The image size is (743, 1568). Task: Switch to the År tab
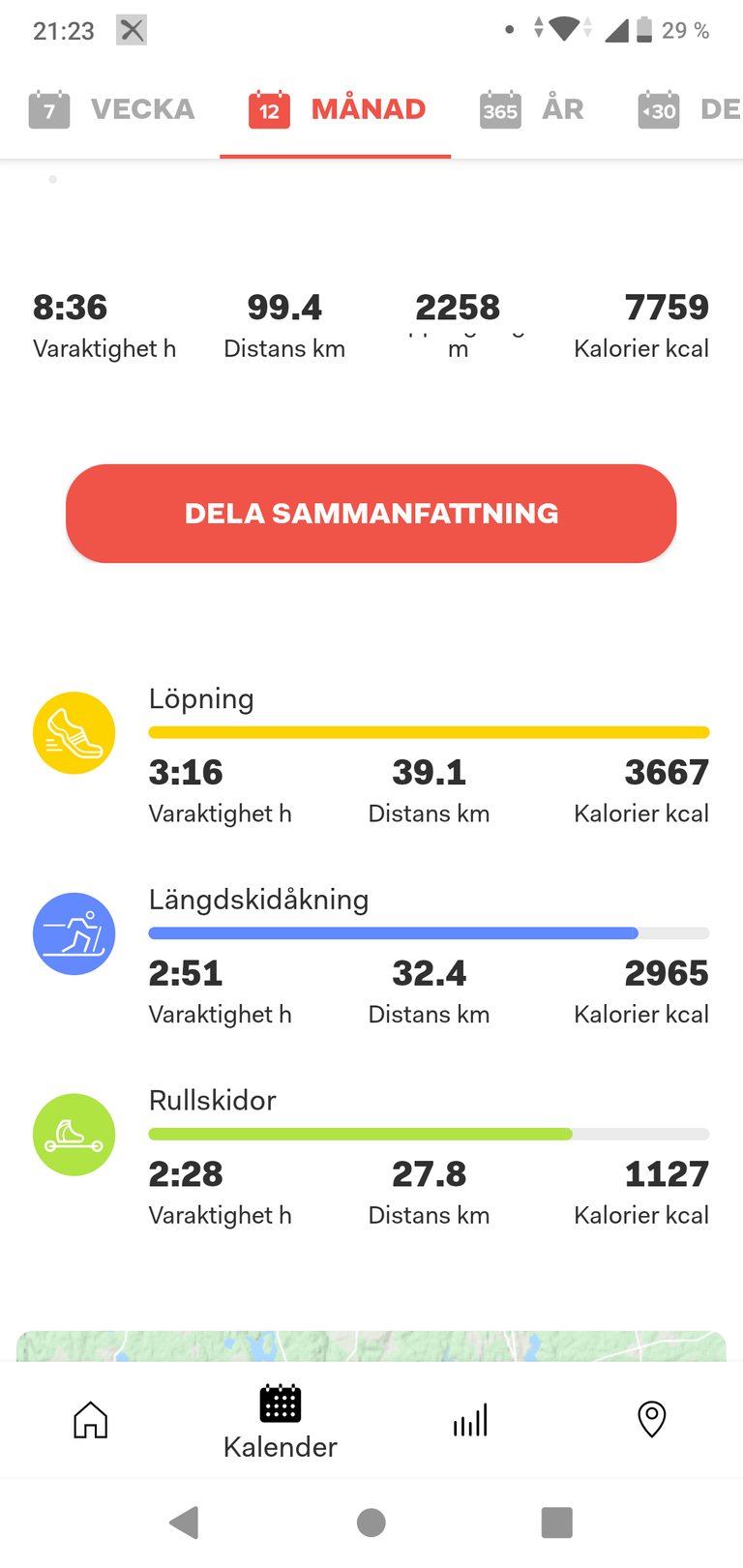(x=532, y=110)
